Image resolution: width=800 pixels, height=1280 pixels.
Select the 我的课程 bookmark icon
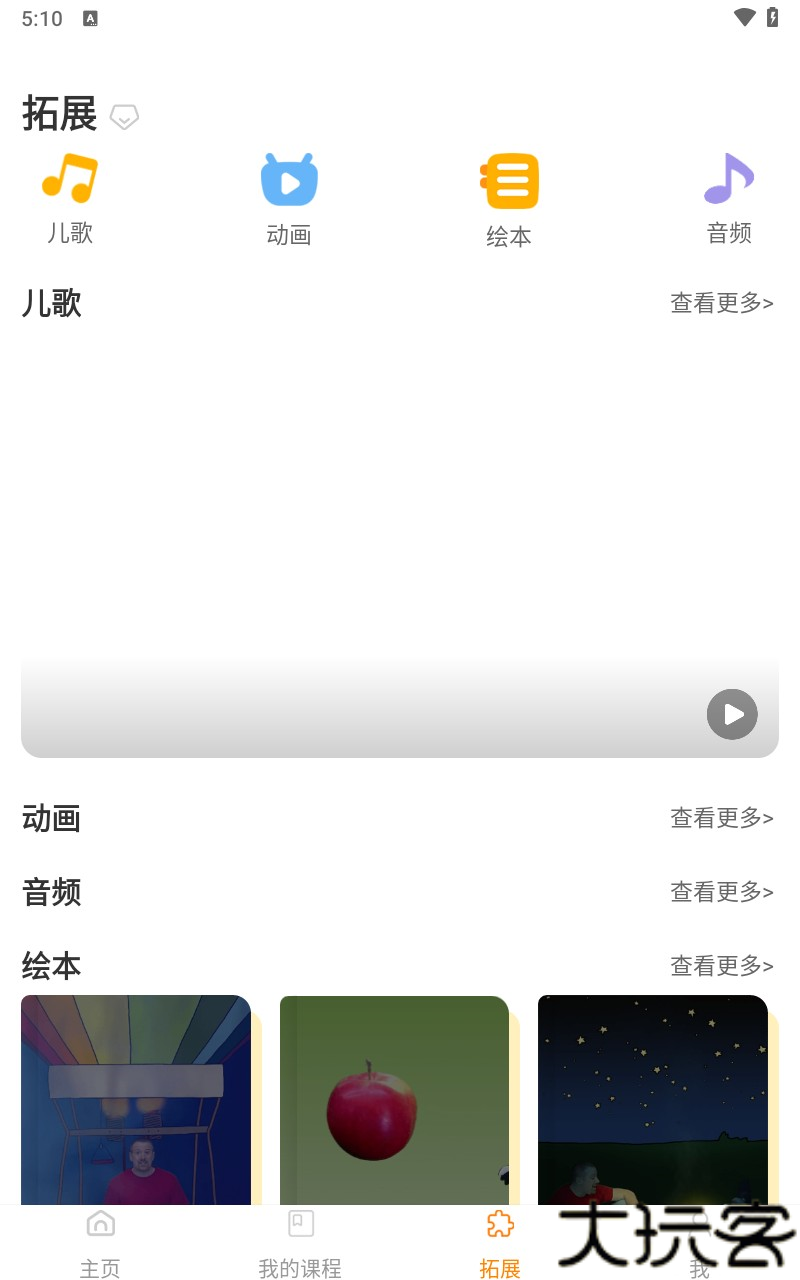point(300,1223)
